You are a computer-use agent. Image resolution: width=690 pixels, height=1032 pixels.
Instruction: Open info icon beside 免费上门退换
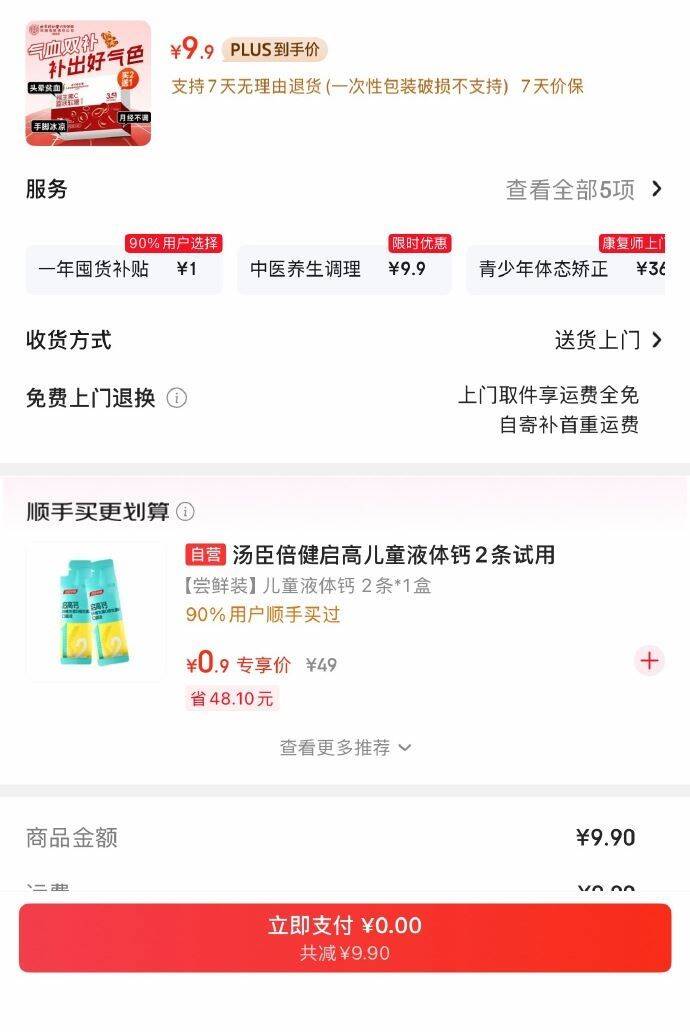coord(177,398)
